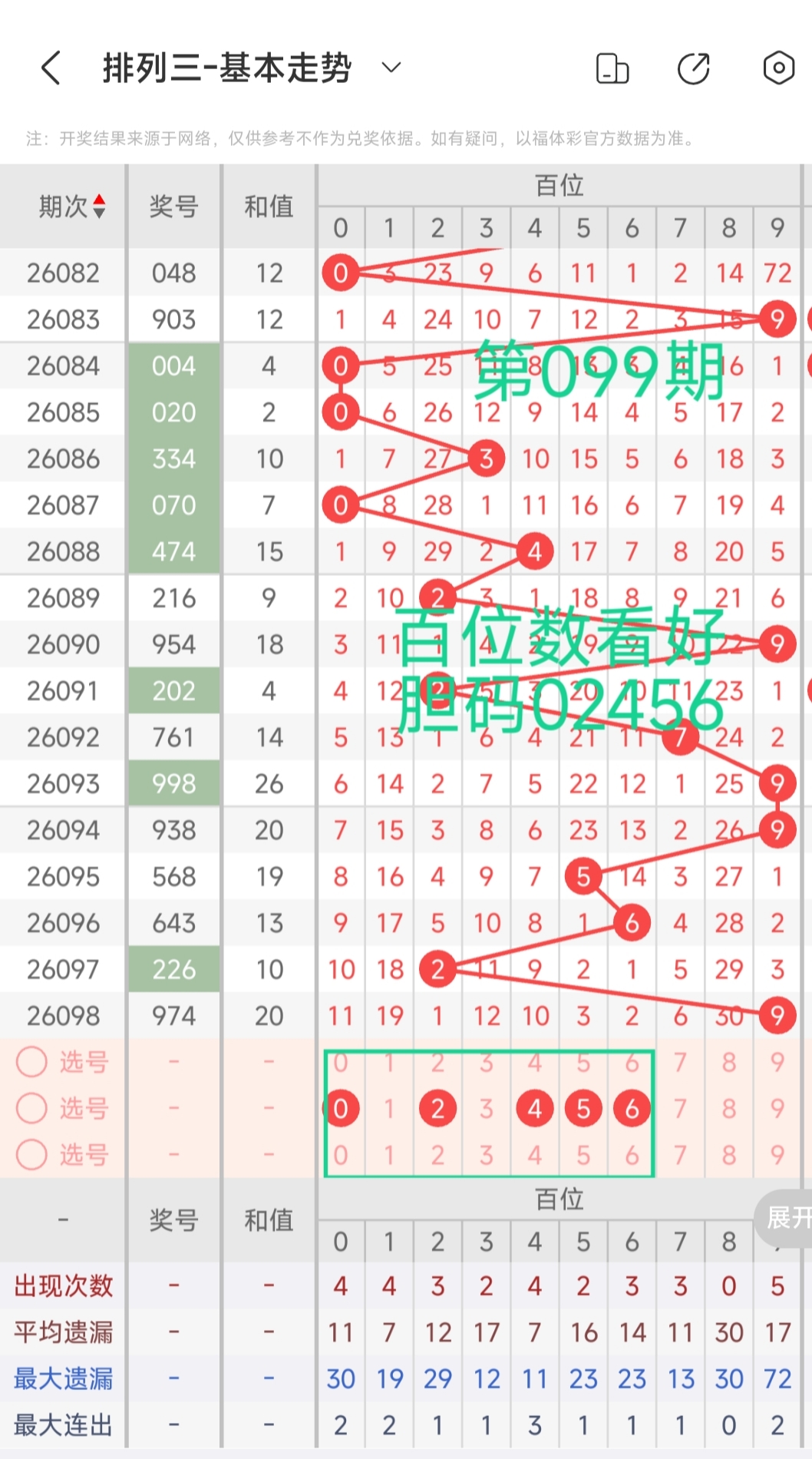
Task: Deselect highlighted ball 2 in the 选号 row
Action: 437,1109
